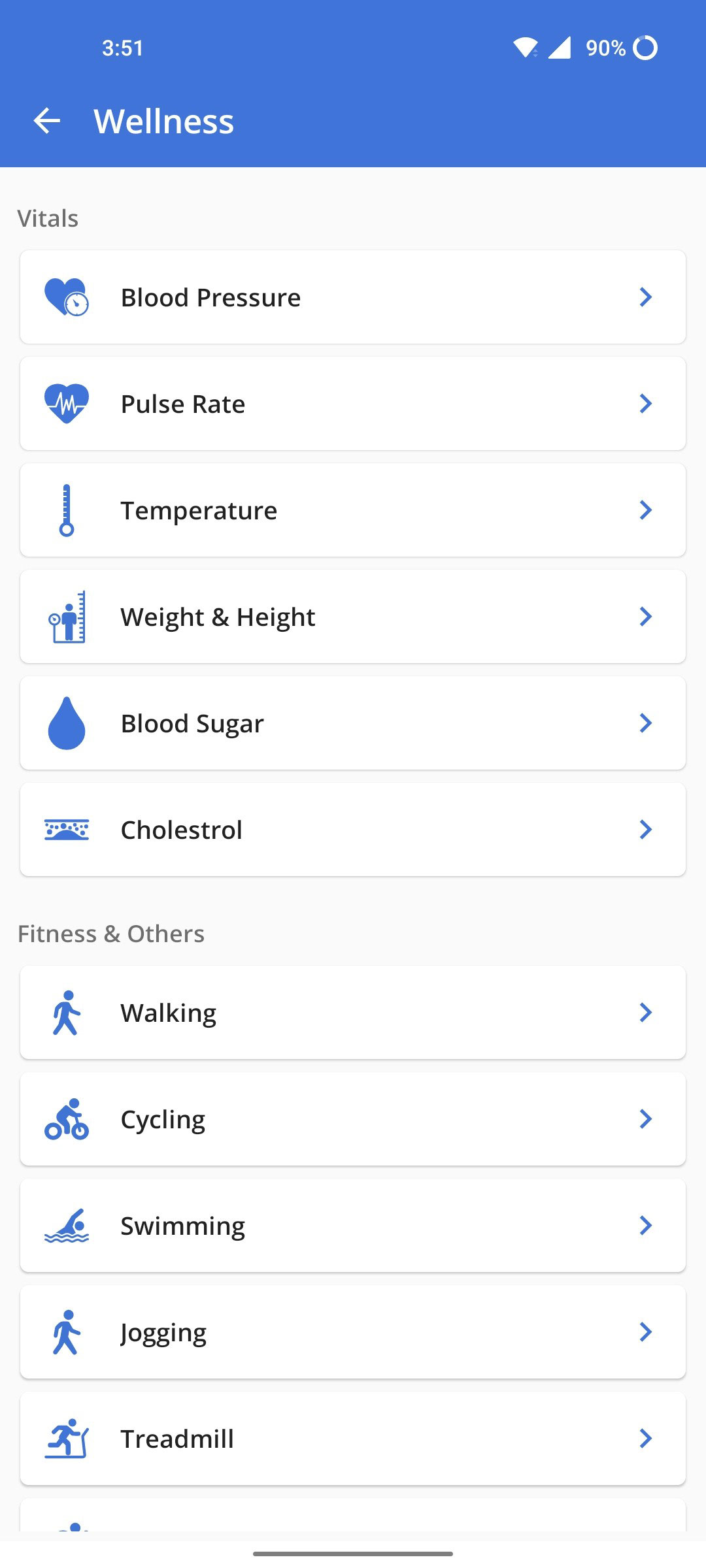The height and width of the screenshot is (1568, 706).
Task: Select the Cycling list entry
Action: (x=353, y=1119)
